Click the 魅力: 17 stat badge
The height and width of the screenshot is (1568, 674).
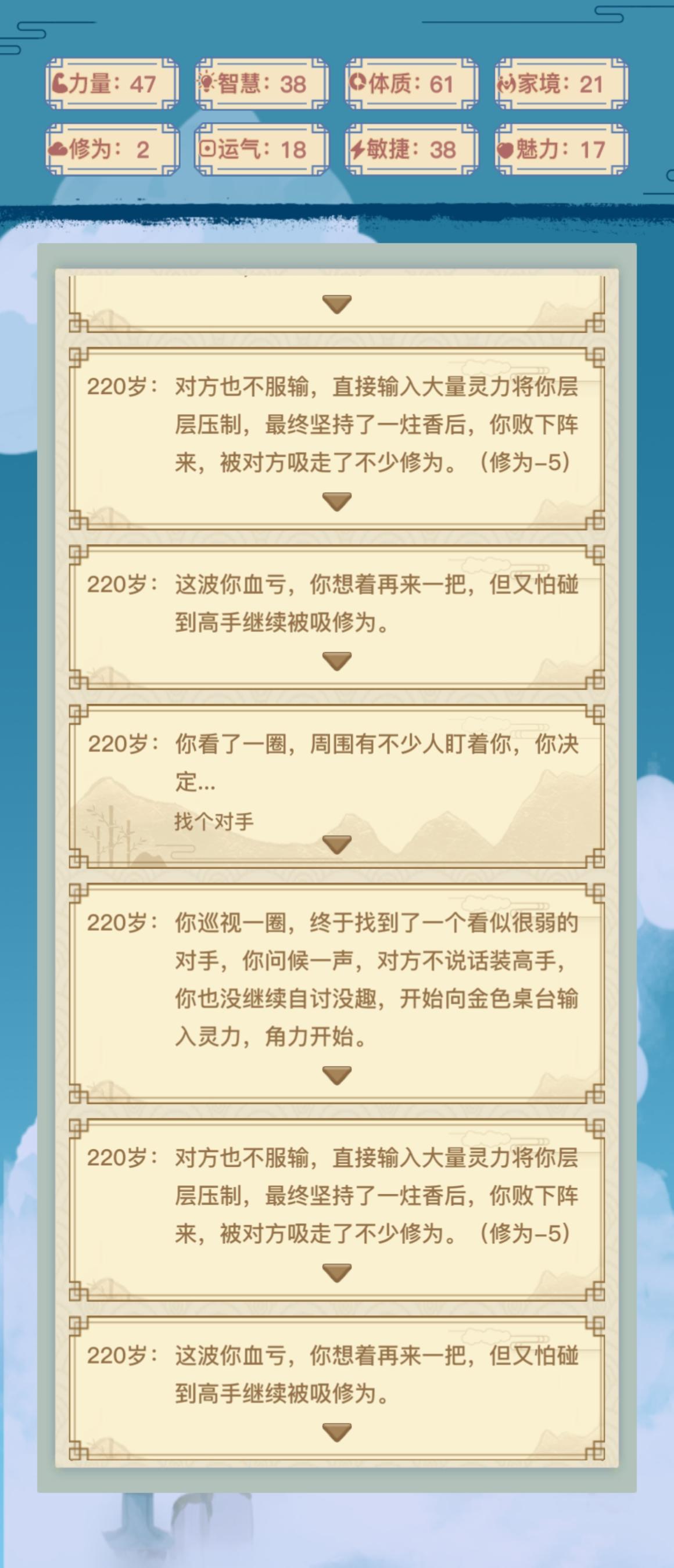[x=557, y=148]
